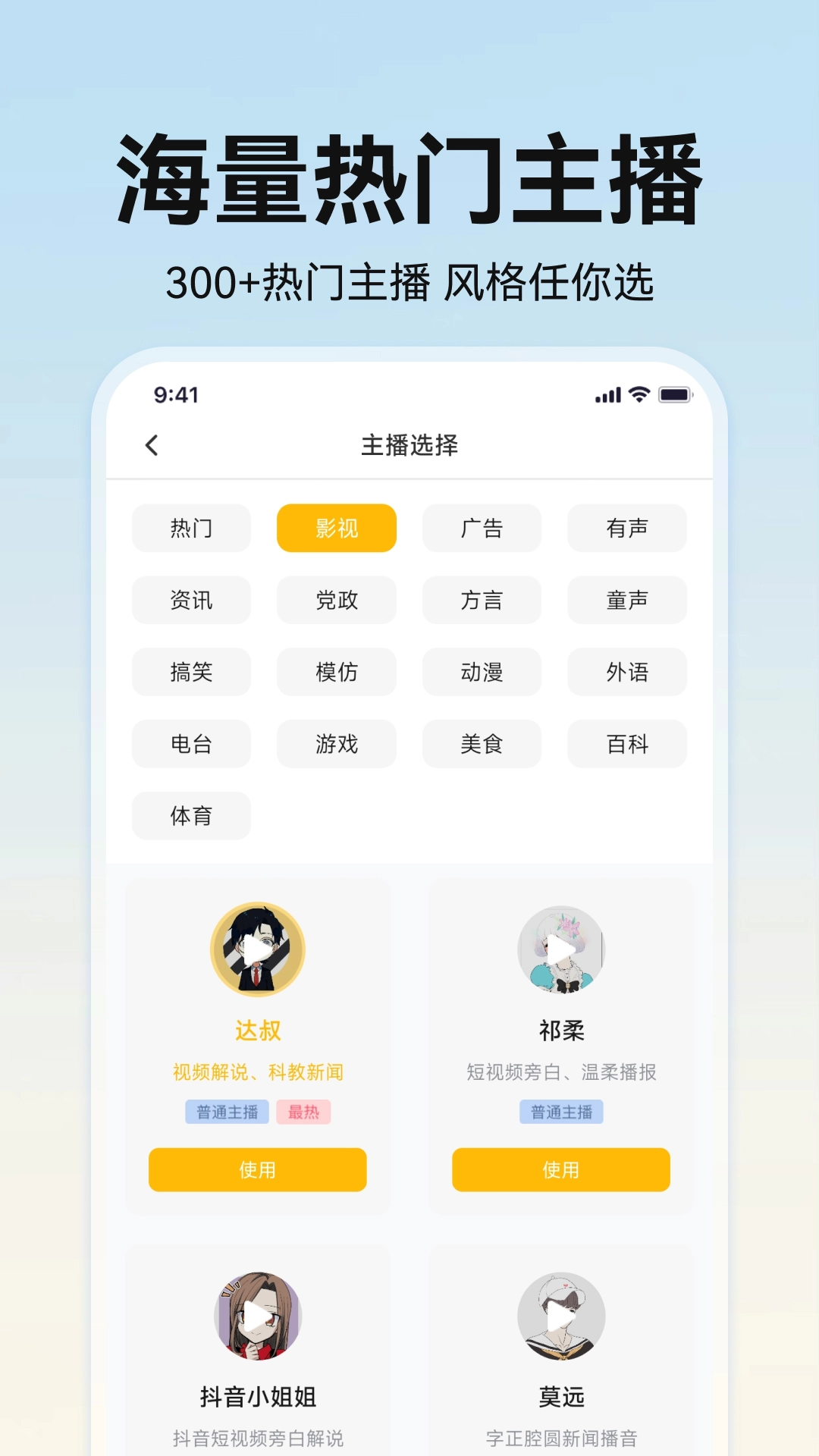Select the 体育 category

point(191,816)
